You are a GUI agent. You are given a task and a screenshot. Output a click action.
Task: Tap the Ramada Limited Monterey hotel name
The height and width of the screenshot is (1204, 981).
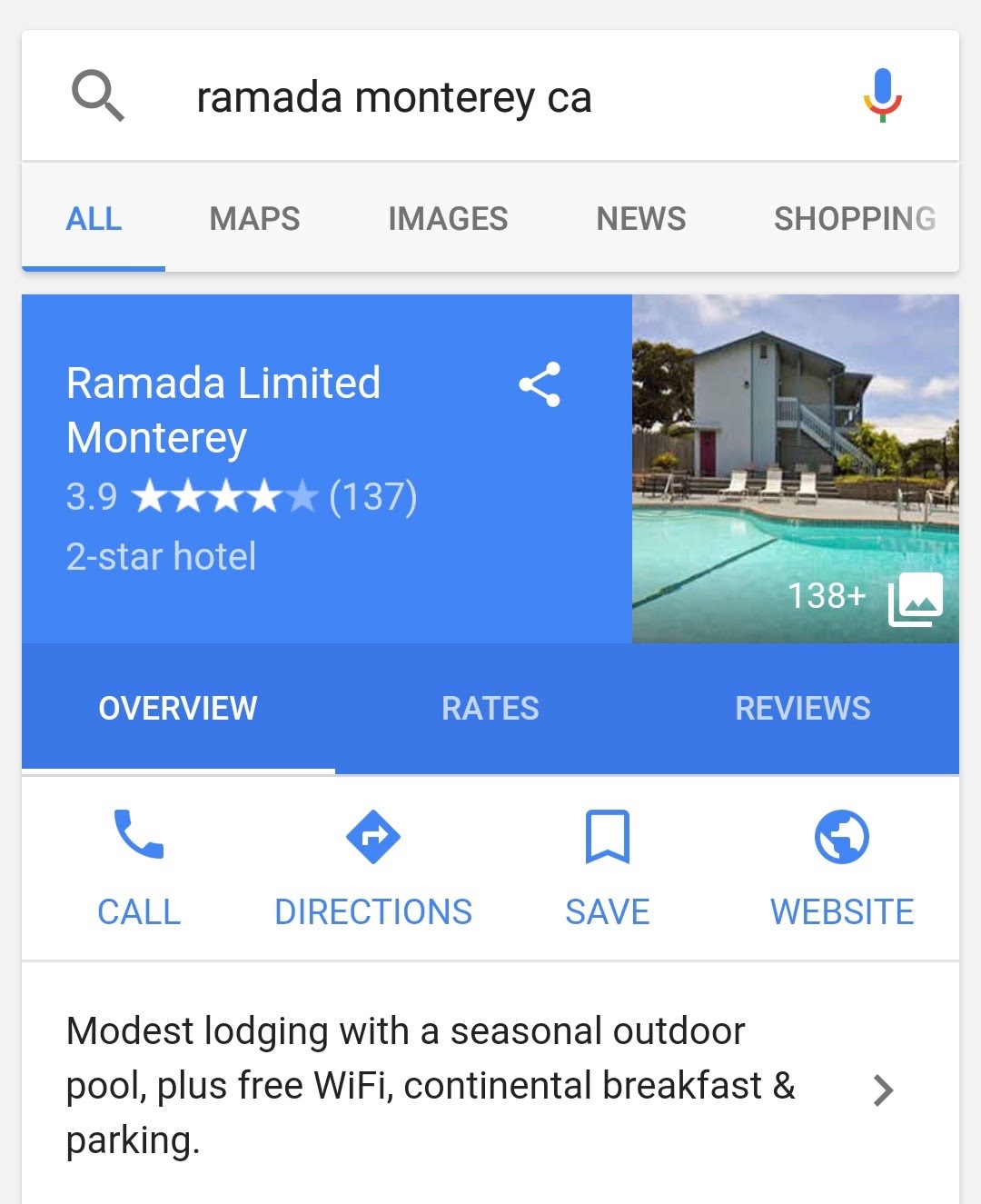point(223,411)
